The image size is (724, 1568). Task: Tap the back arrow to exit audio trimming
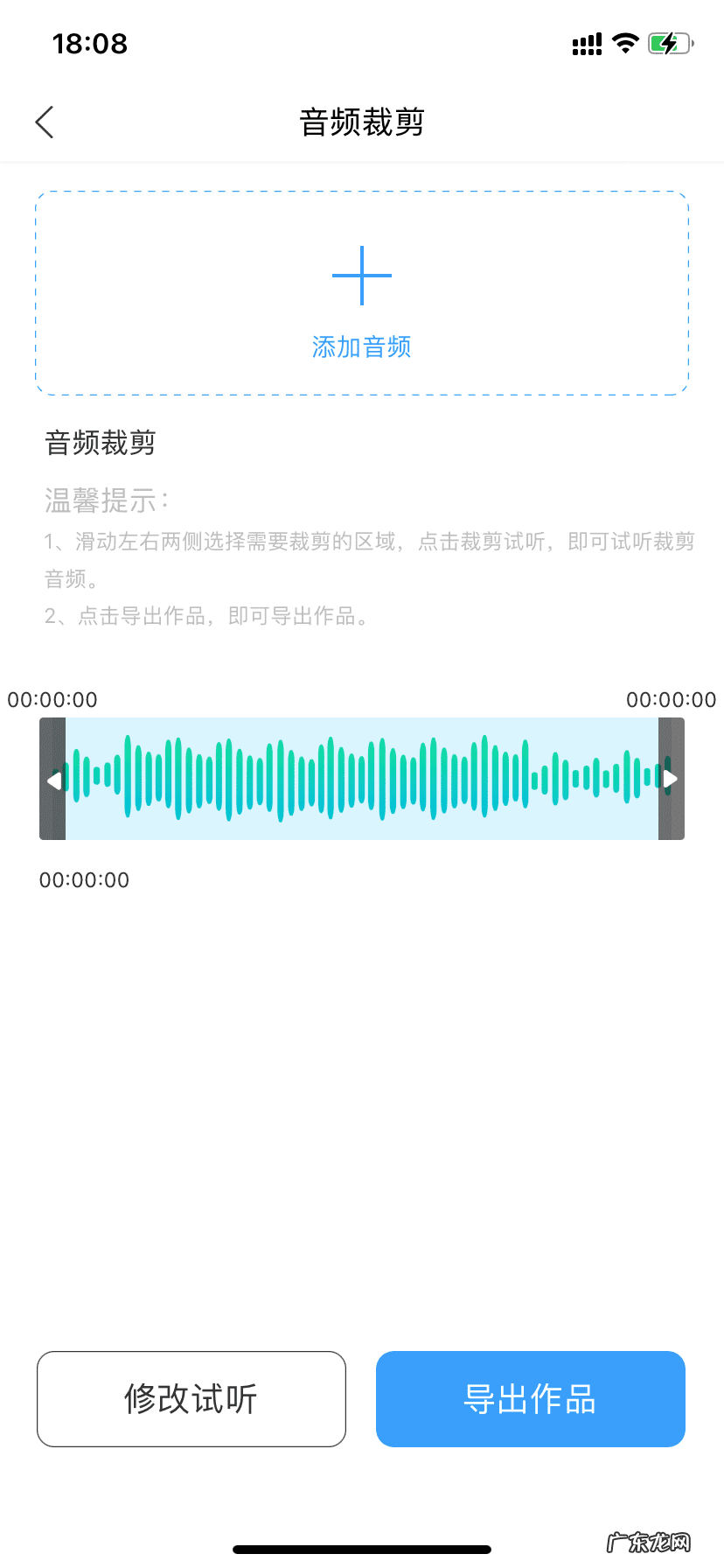click(x=45, y=122)
